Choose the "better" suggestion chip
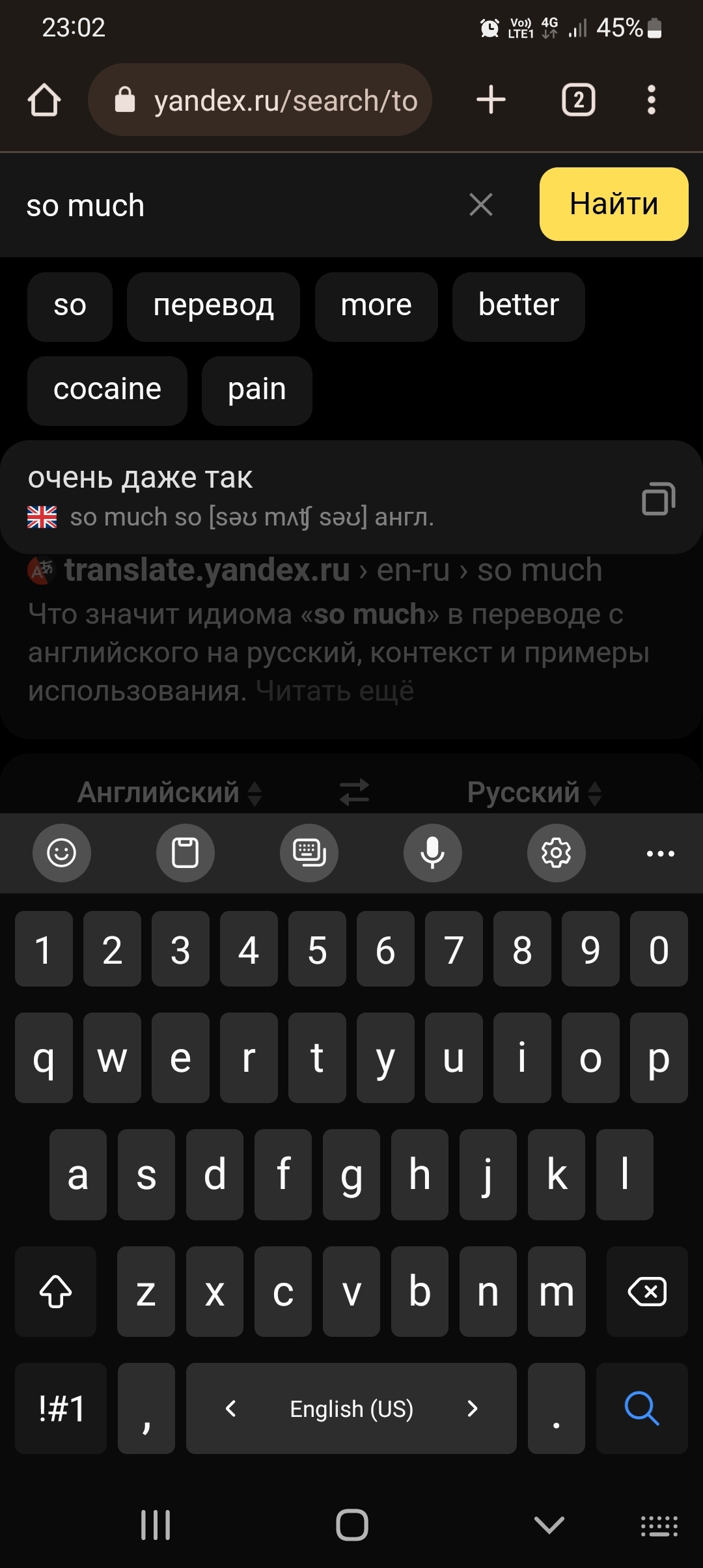703x1568 pixels. 519,306
